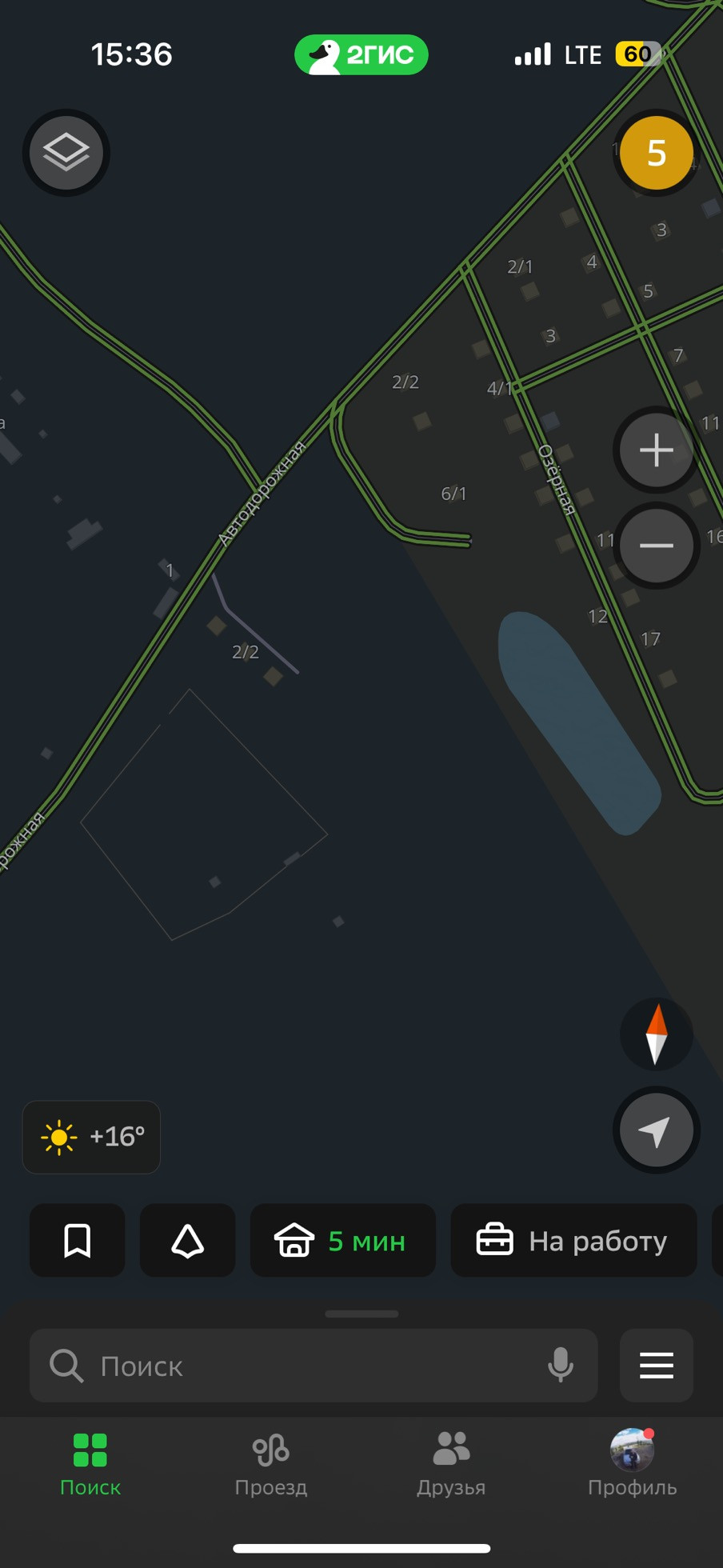Select the На работу route chip
Viewport: 723px width, 1568px height.
pos(573,1240)
